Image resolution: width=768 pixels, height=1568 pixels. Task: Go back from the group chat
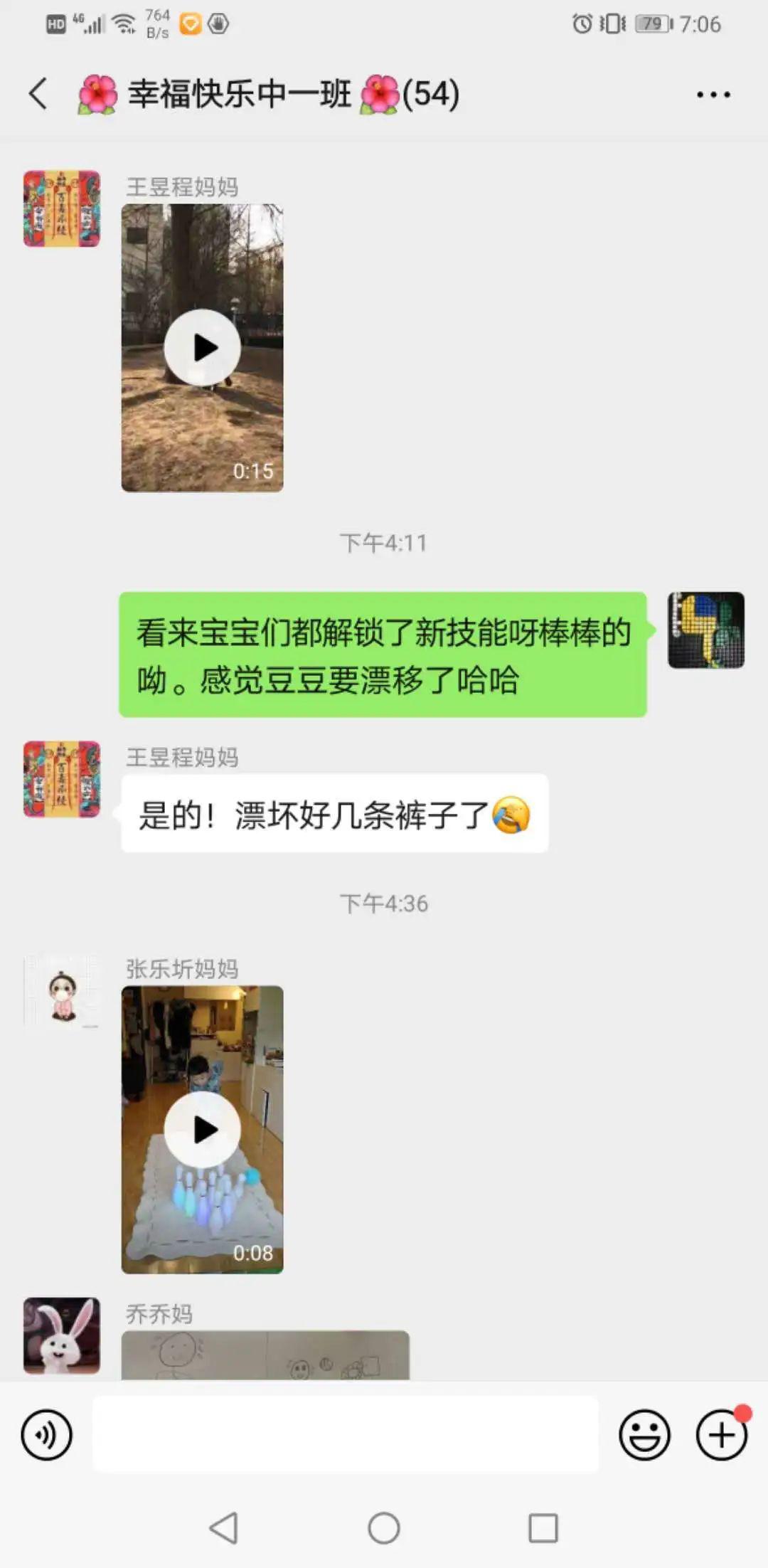coord(38,93)
